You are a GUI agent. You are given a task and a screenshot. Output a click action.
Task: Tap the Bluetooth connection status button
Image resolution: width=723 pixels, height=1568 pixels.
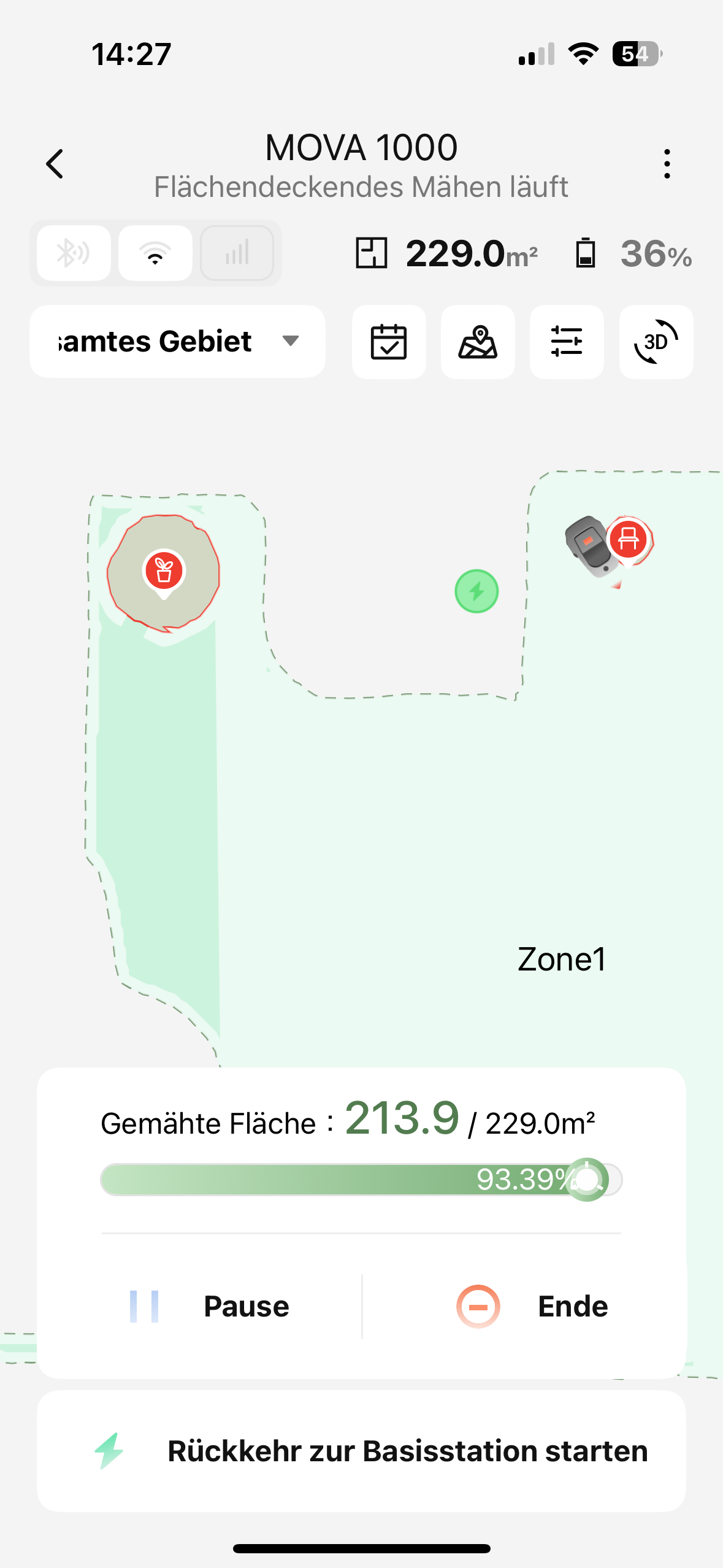[x=74, y=253]
